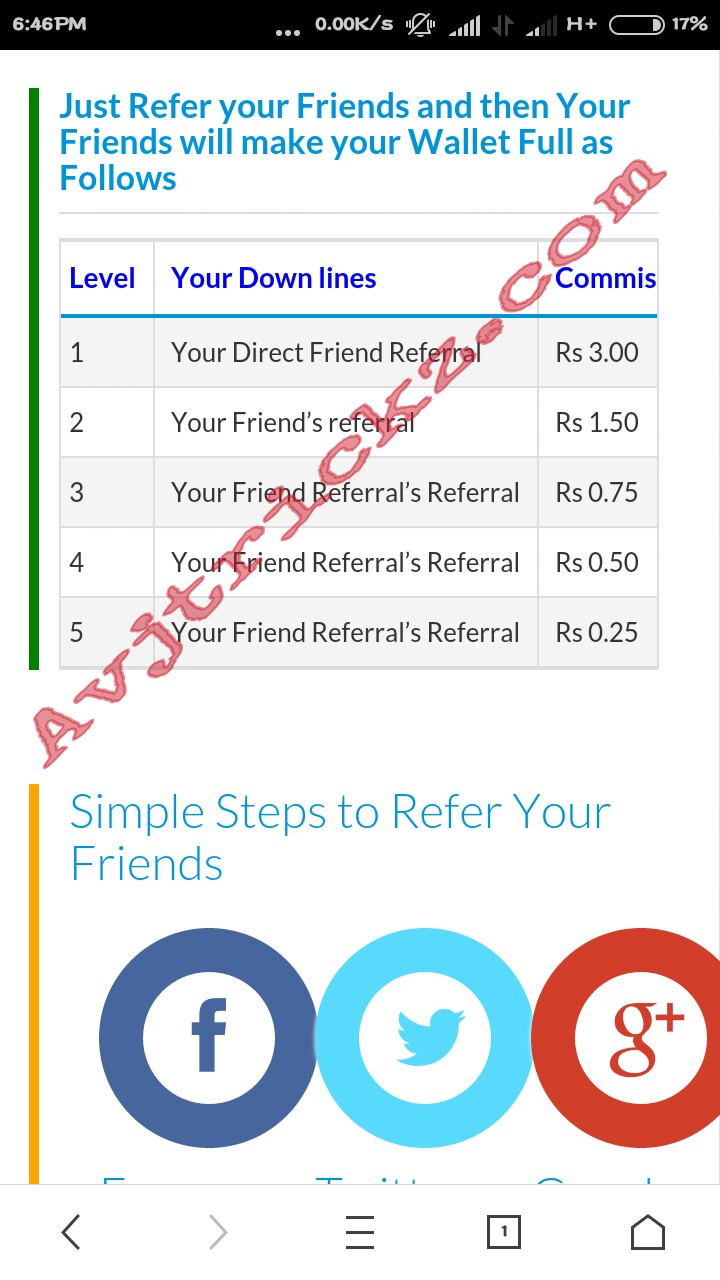Go to the browser home page
Viewport: 720px width, 1280px height.
click(648, 1232)
